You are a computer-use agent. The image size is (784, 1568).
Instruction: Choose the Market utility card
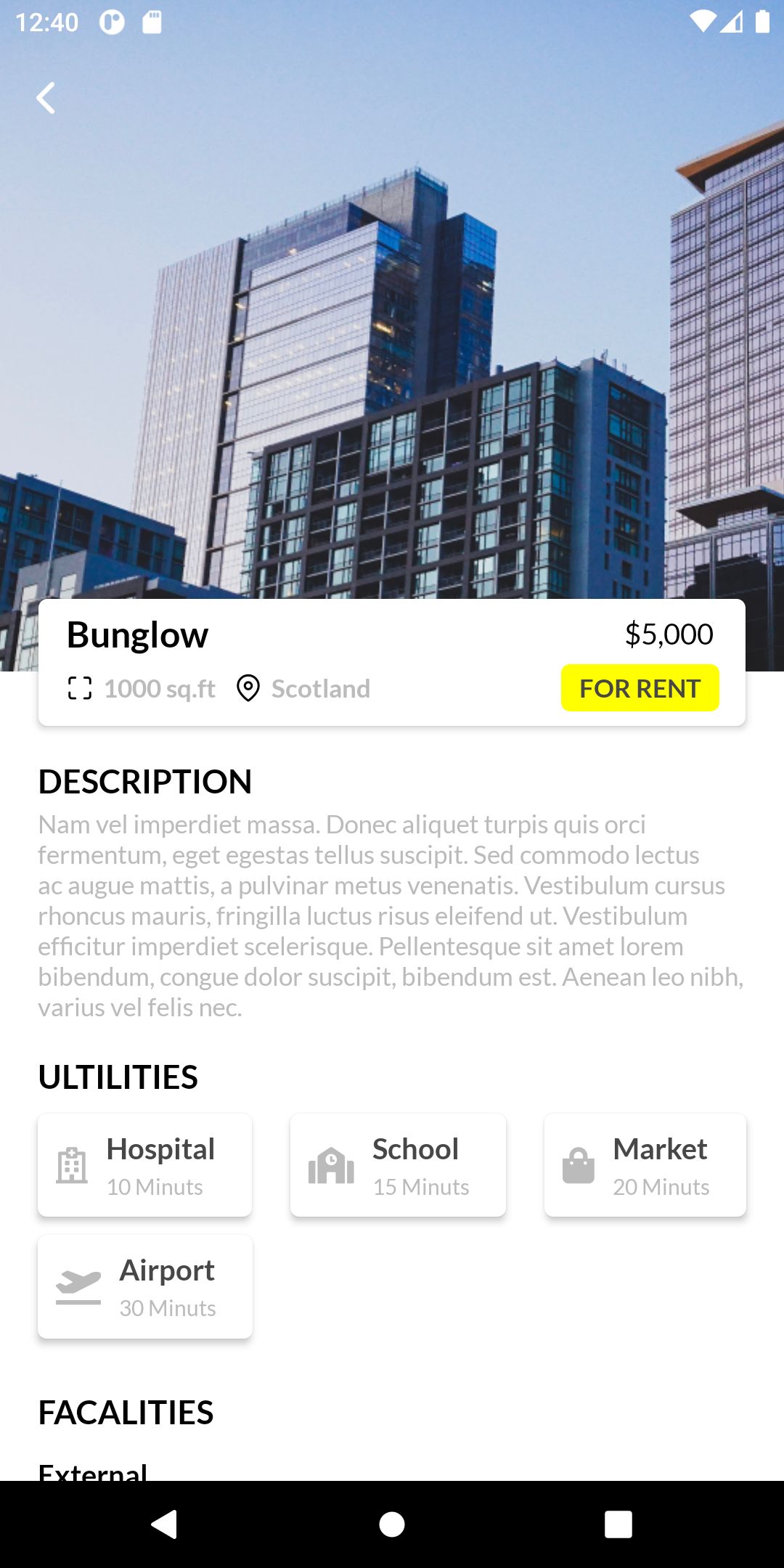click(645, 1165)
